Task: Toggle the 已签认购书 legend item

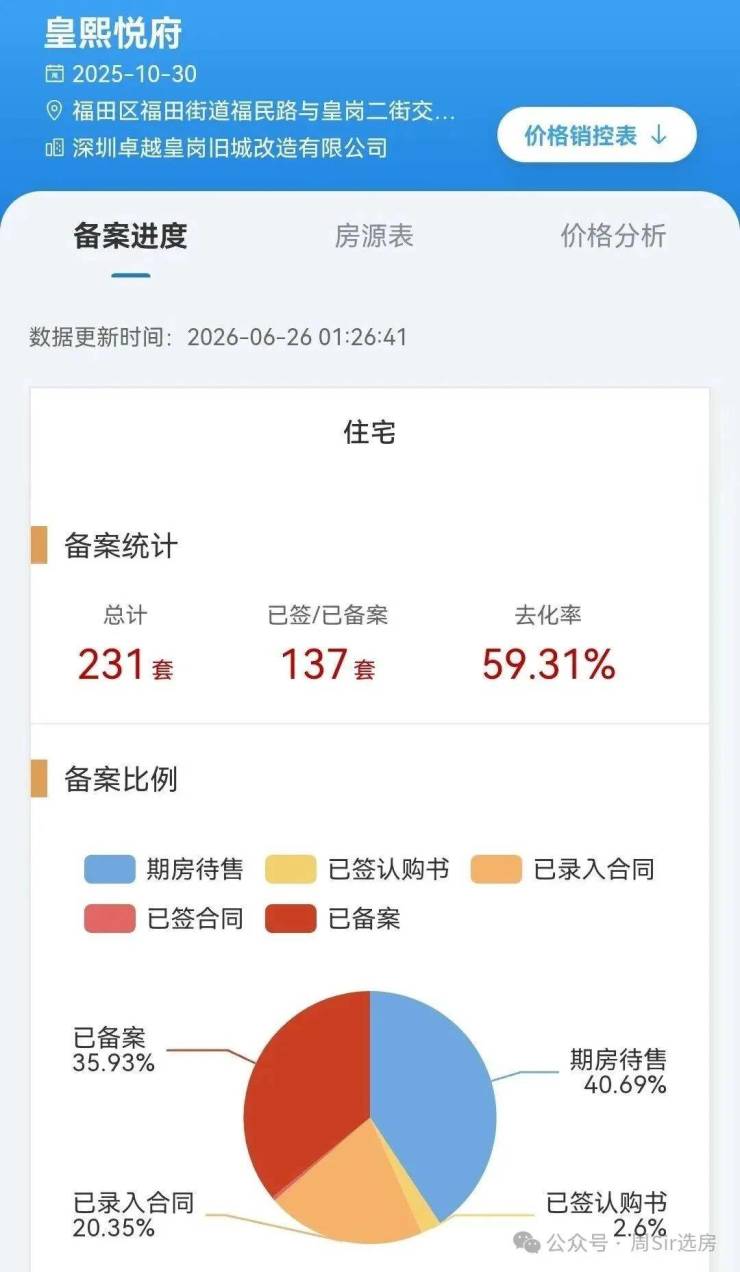Action: pyautogui.click(x=357, y=869)
